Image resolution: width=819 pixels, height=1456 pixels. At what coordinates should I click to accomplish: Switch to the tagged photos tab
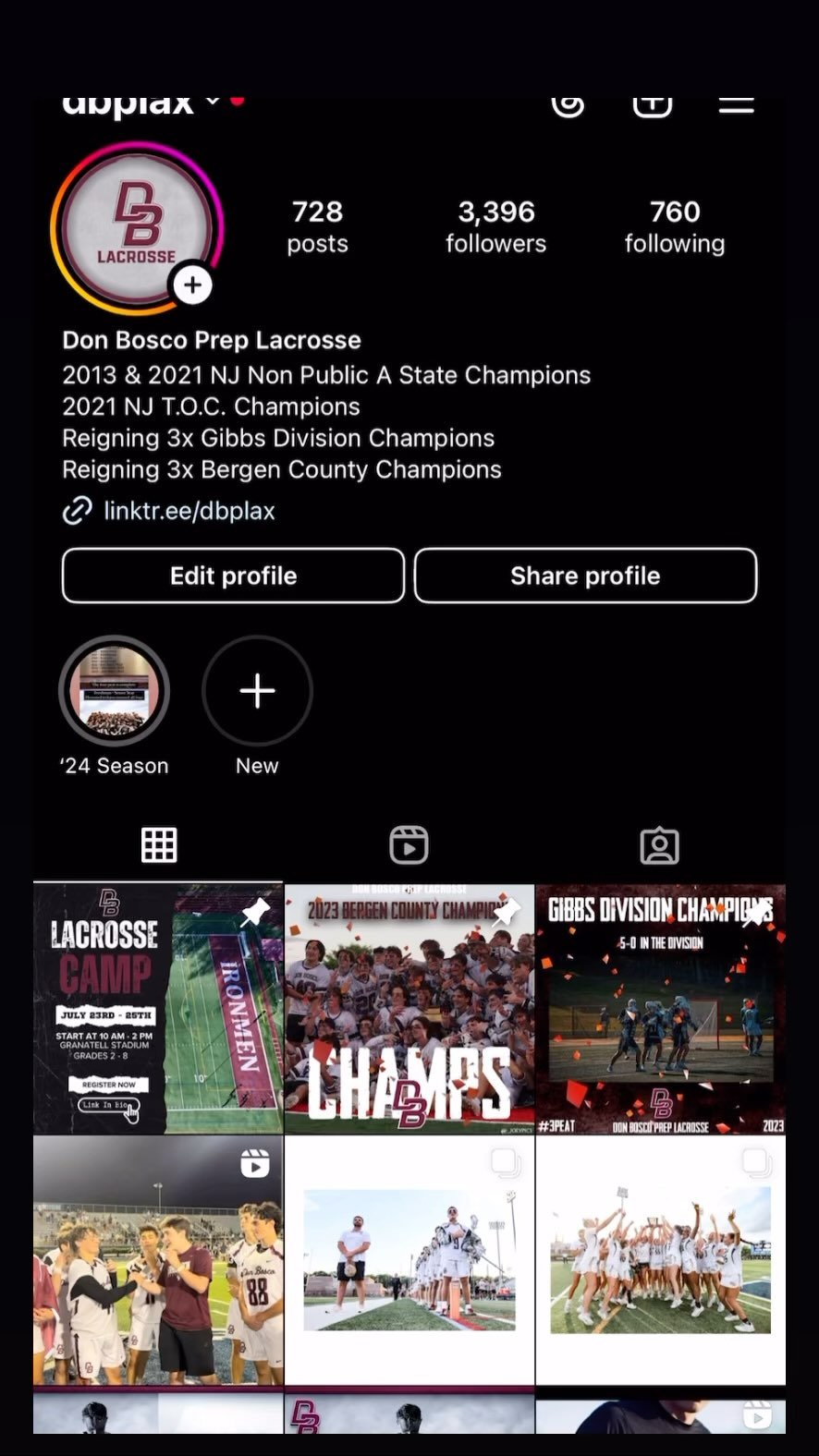tap(659, 845)
